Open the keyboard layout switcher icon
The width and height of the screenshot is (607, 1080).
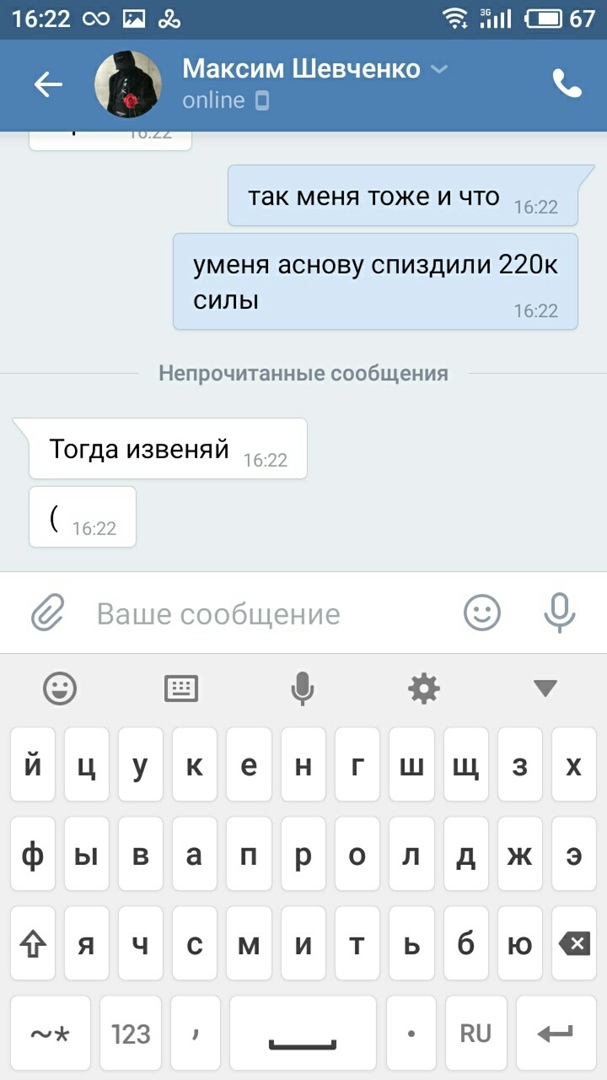[181, 688]
